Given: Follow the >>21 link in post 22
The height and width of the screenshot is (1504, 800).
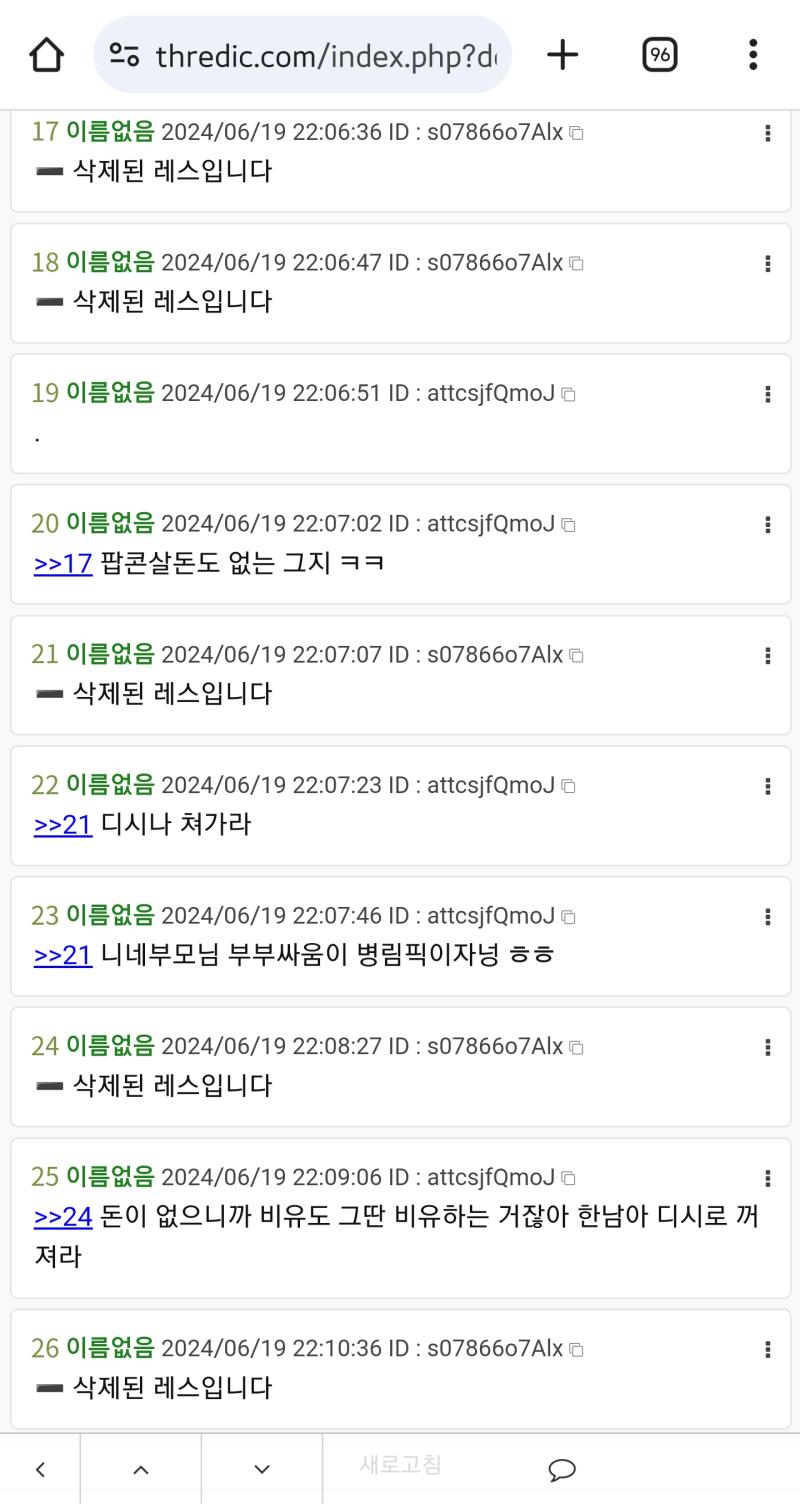Looking at the screenshot, I should tap(63, 824).
